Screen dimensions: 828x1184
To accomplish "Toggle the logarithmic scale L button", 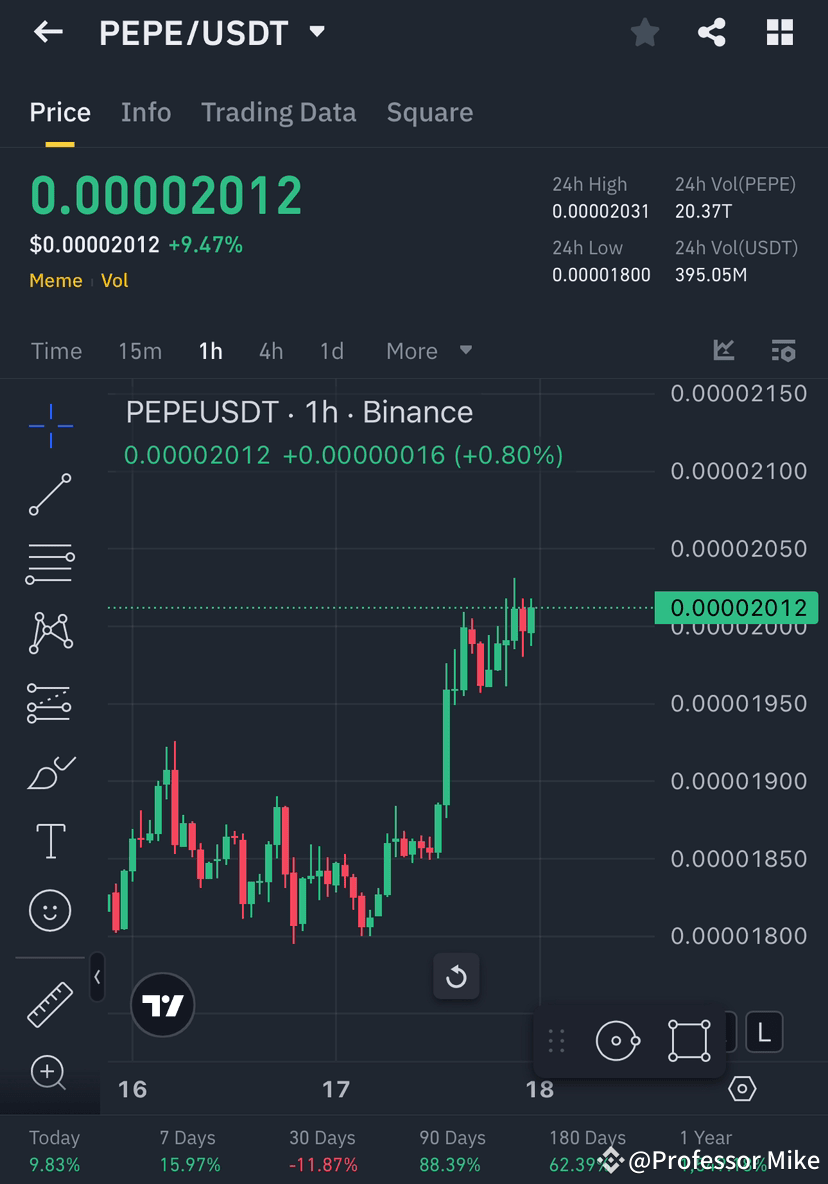I will (764, 1031).
